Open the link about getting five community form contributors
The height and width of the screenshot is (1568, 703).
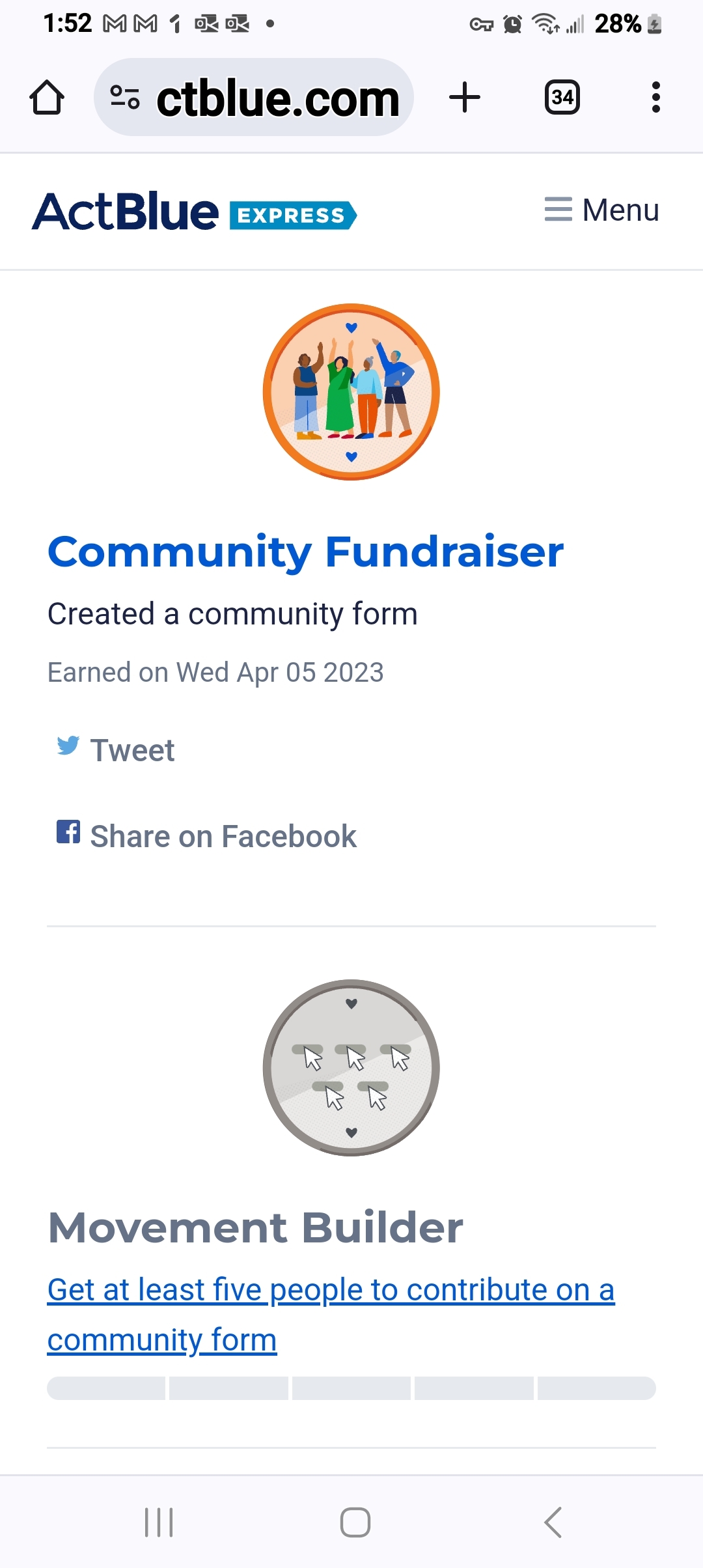point(331,1314)
